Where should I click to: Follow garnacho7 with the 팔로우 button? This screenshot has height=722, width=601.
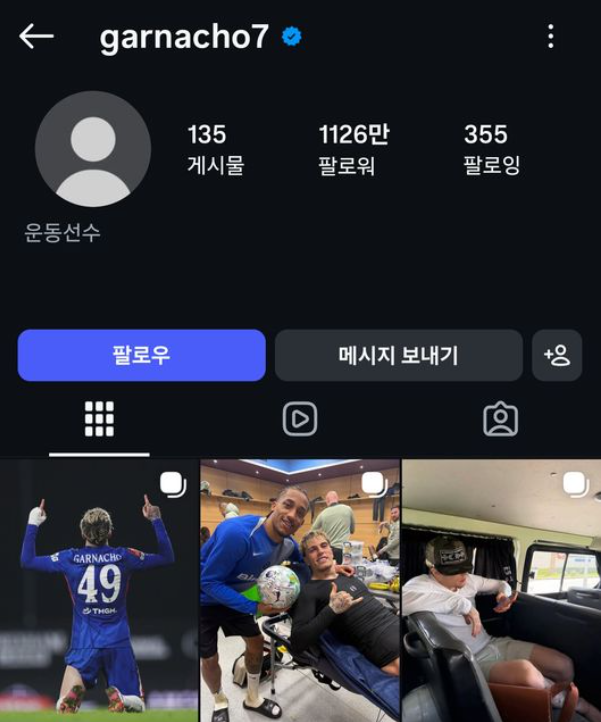[141, 355]
